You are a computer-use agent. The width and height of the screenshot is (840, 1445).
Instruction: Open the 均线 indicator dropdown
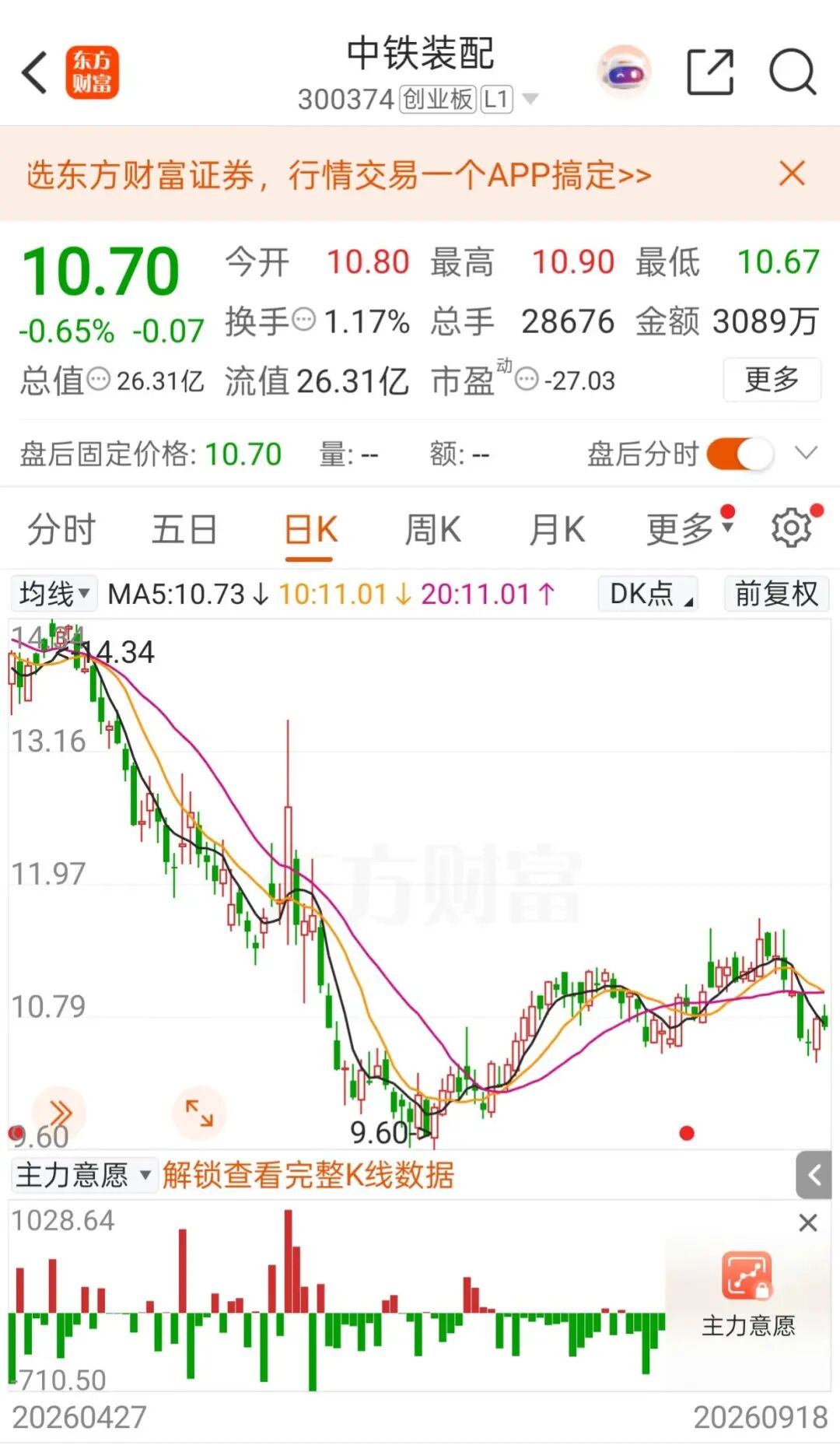point(54,594)
